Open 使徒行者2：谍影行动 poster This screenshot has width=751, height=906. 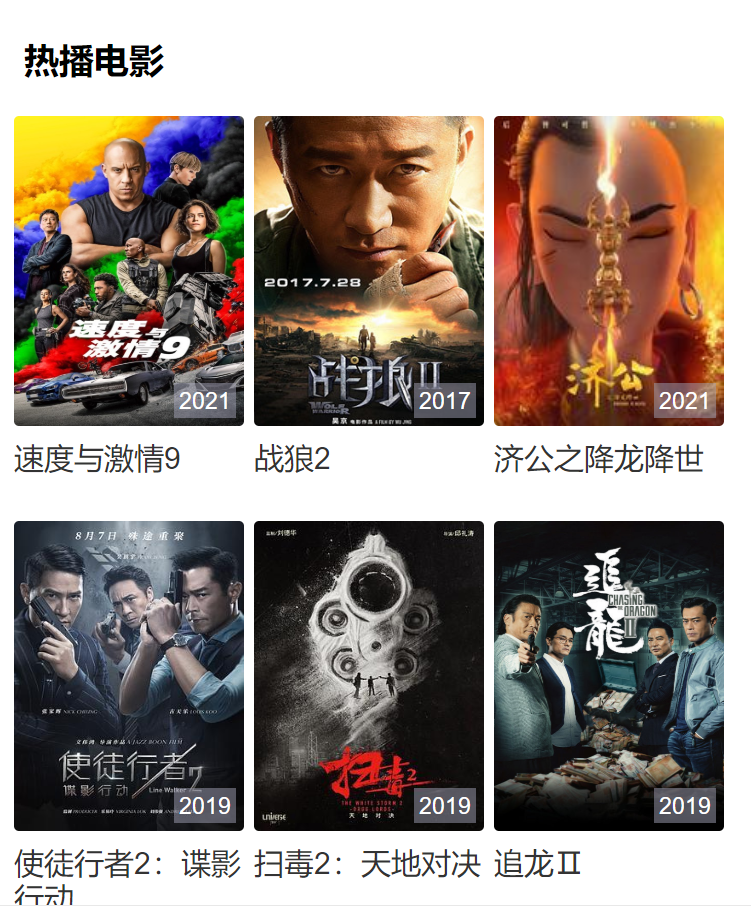(x=129, y=675)
